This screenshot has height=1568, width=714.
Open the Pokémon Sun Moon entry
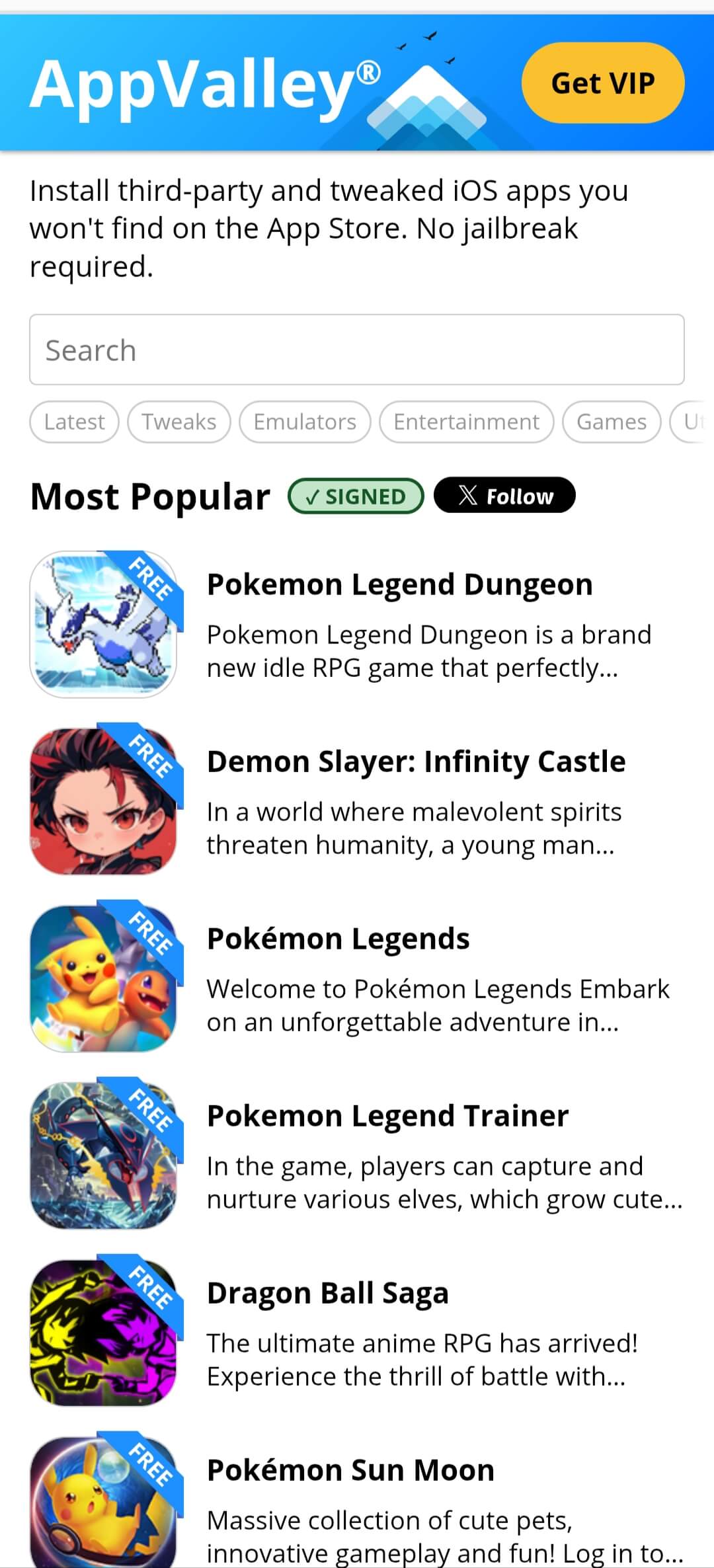(x=350, y=1471)
